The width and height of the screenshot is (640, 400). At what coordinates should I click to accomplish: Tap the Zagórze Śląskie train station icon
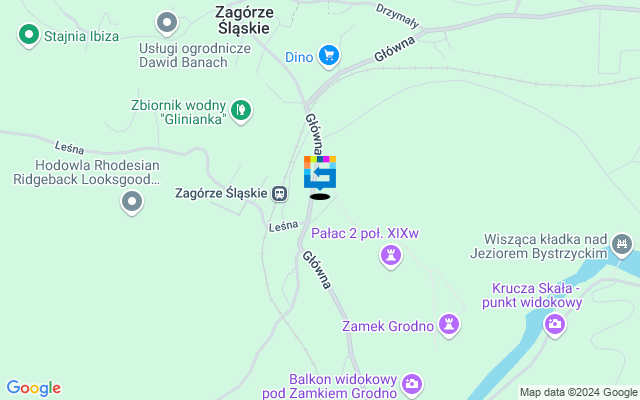pos(281,193)
